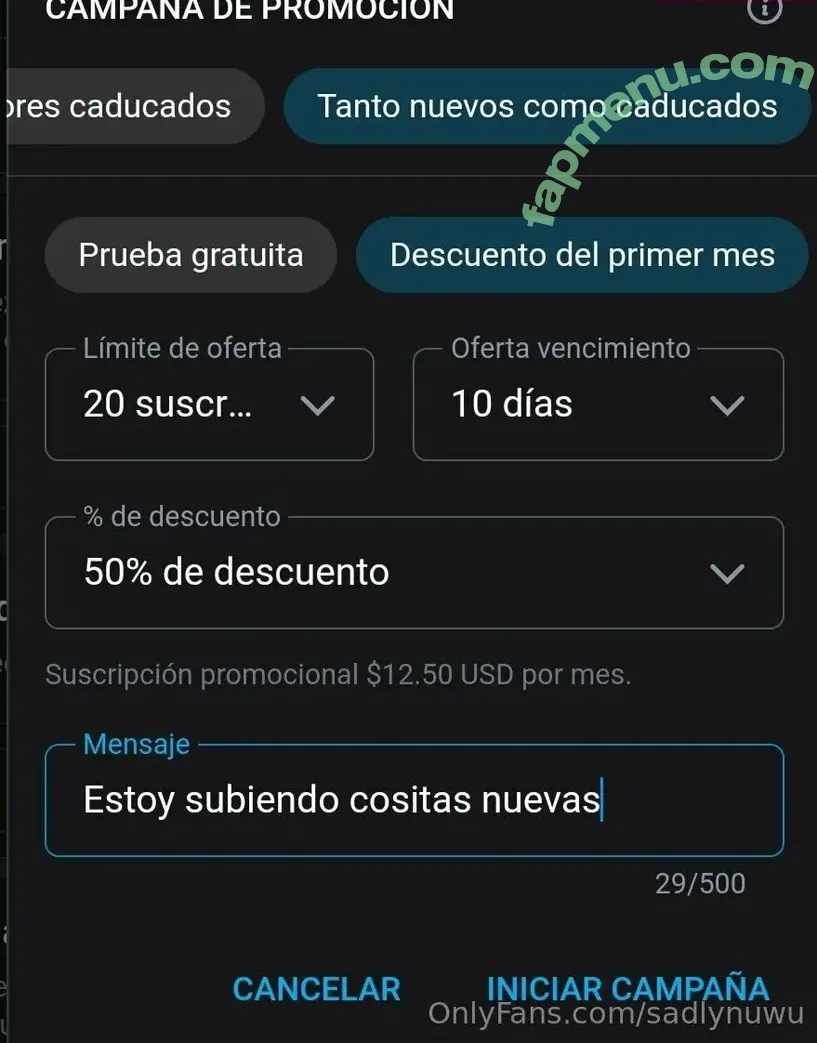Image resolution: width=817 pixels, height=1043 pixels.
Task: Select Descuento del primer mes
Action: pyautogui.click(x=582, y=255)
